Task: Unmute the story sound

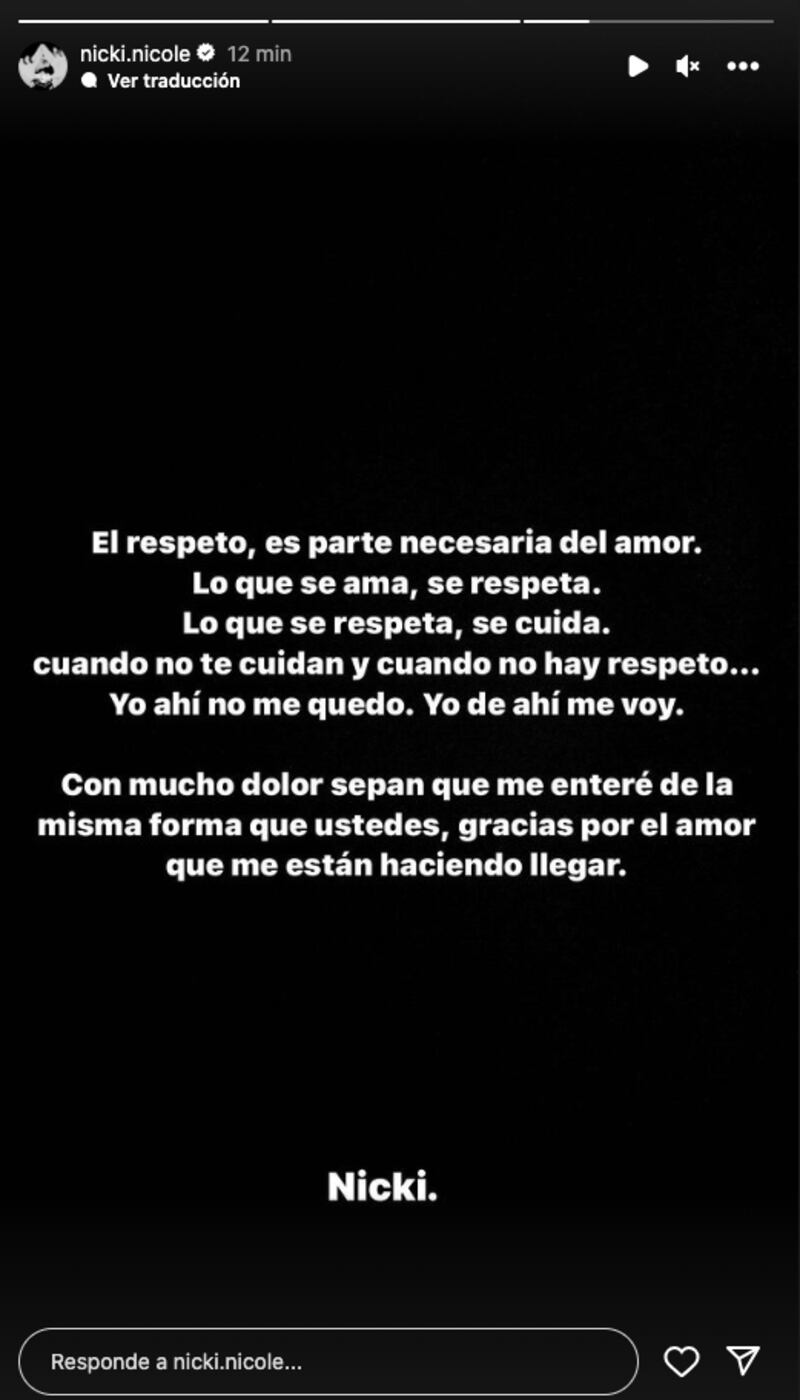Action: 688,66
